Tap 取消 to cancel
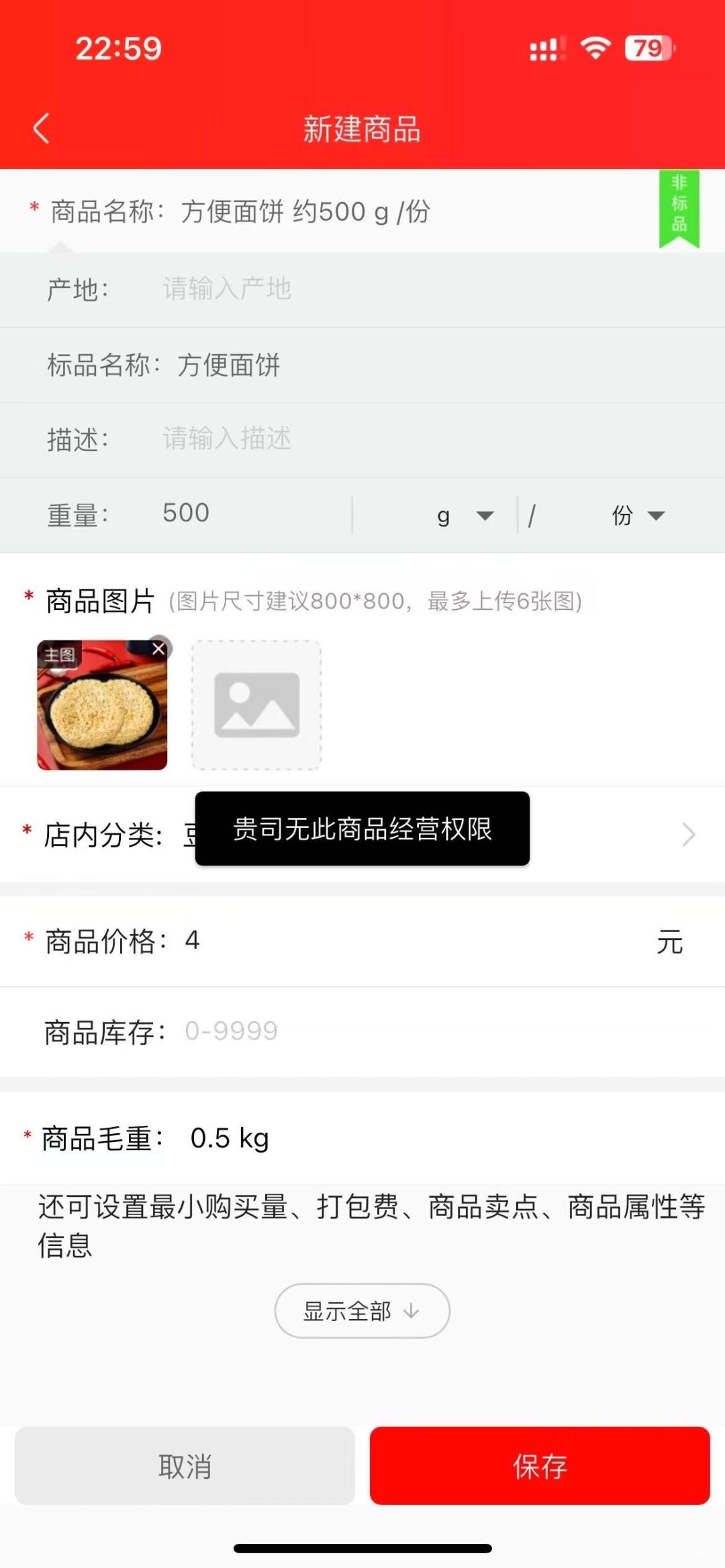 point(185,1465)
